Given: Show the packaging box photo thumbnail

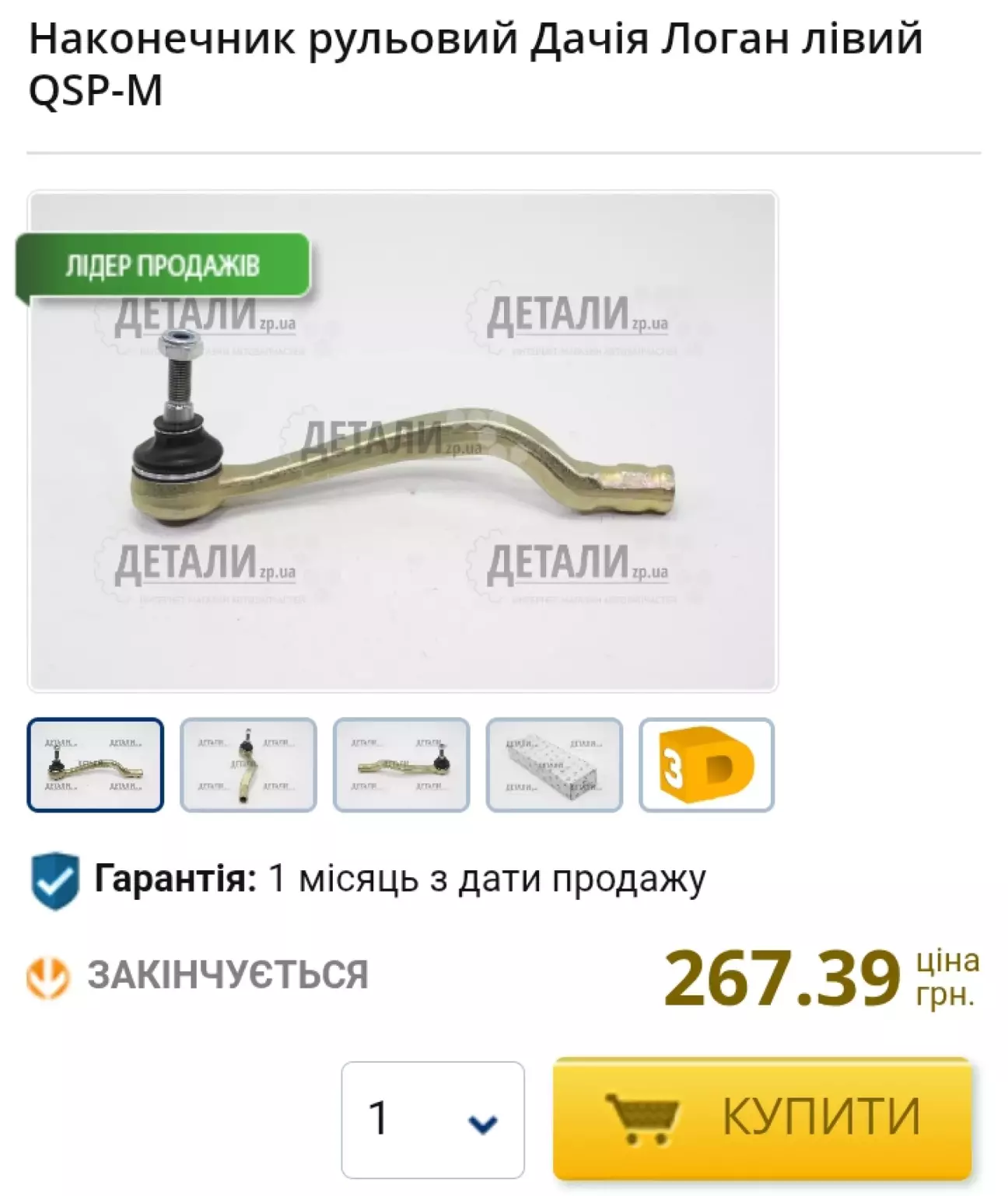Looking at the screenshot, I should coord(554,765).
